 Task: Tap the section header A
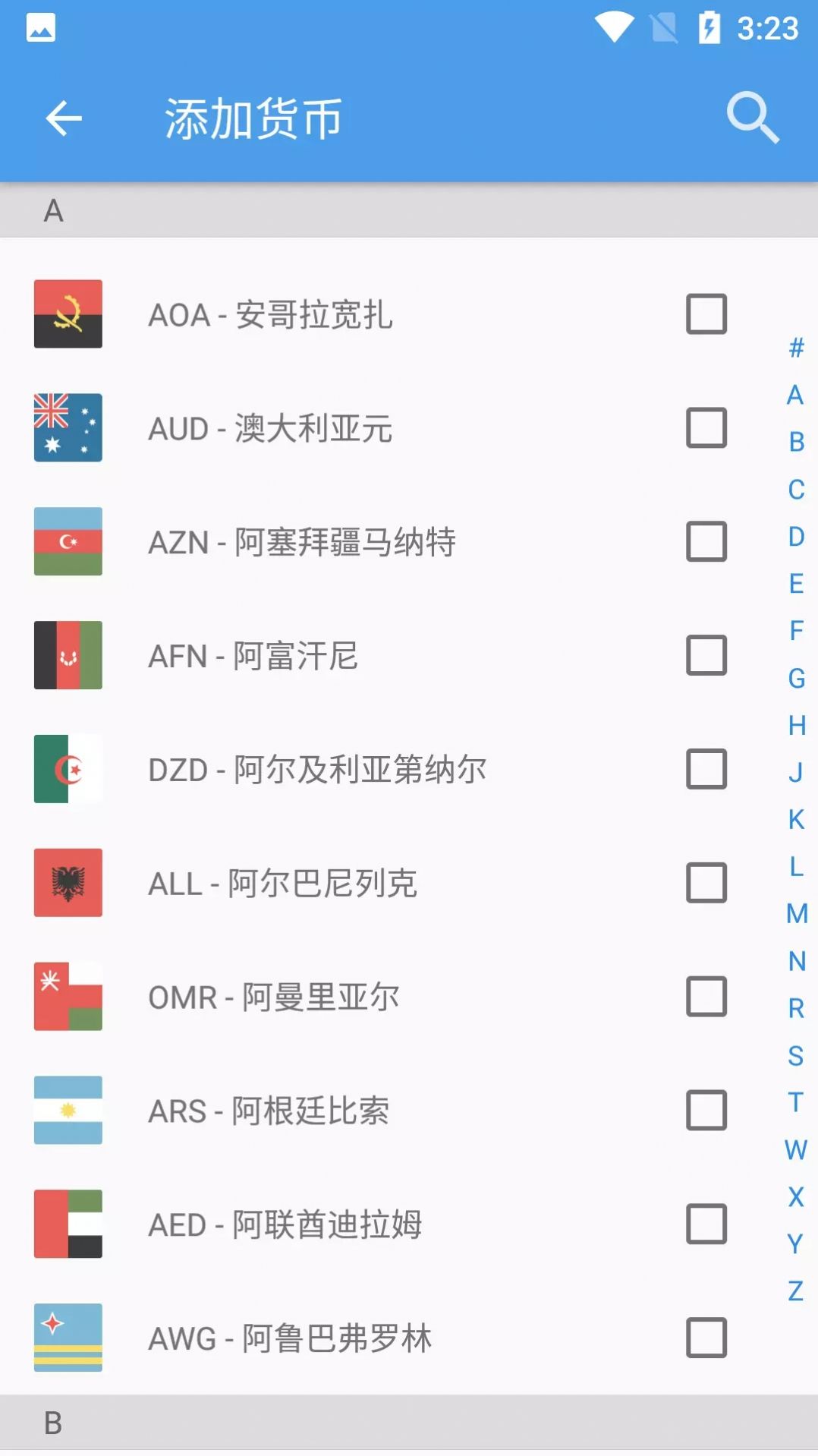pos(54,211)
